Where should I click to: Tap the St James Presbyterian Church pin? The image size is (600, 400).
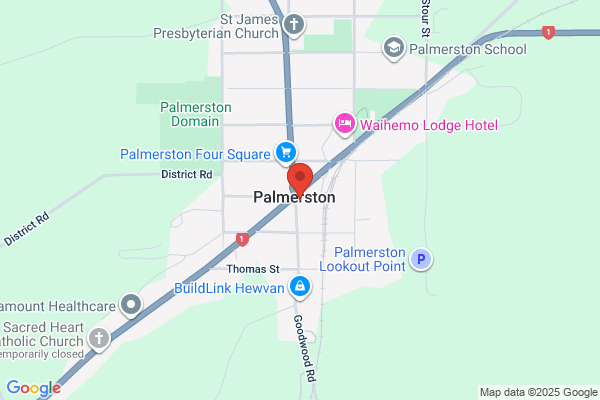pyautogui.click(x=293, y=24)
